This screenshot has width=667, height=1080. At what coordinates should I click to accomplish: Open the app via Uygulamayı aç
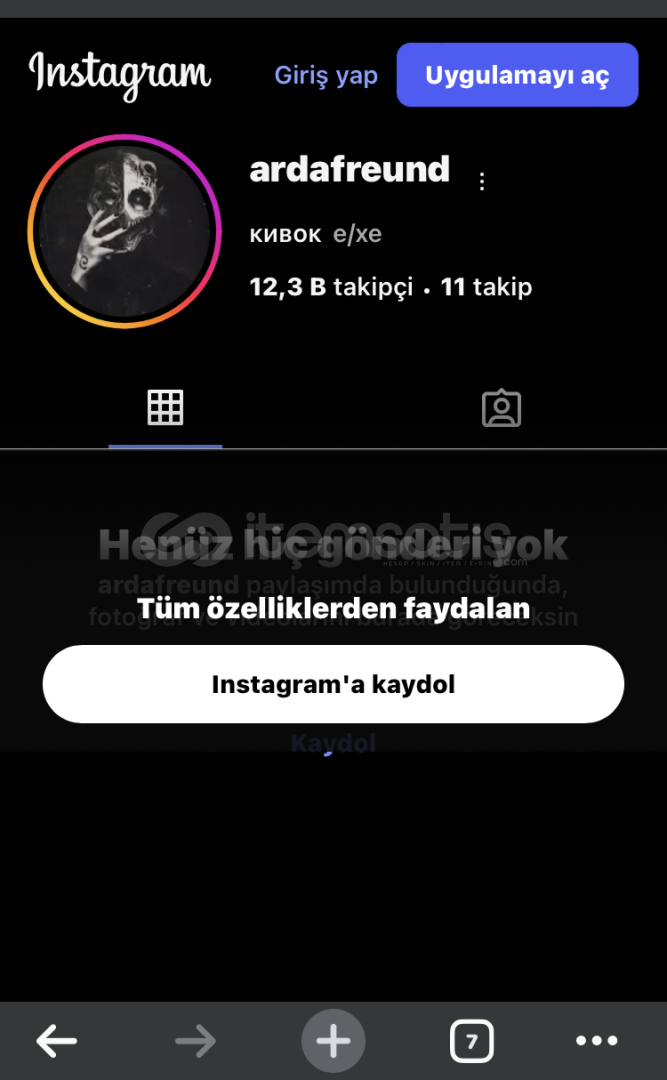[x=517, y=75]
